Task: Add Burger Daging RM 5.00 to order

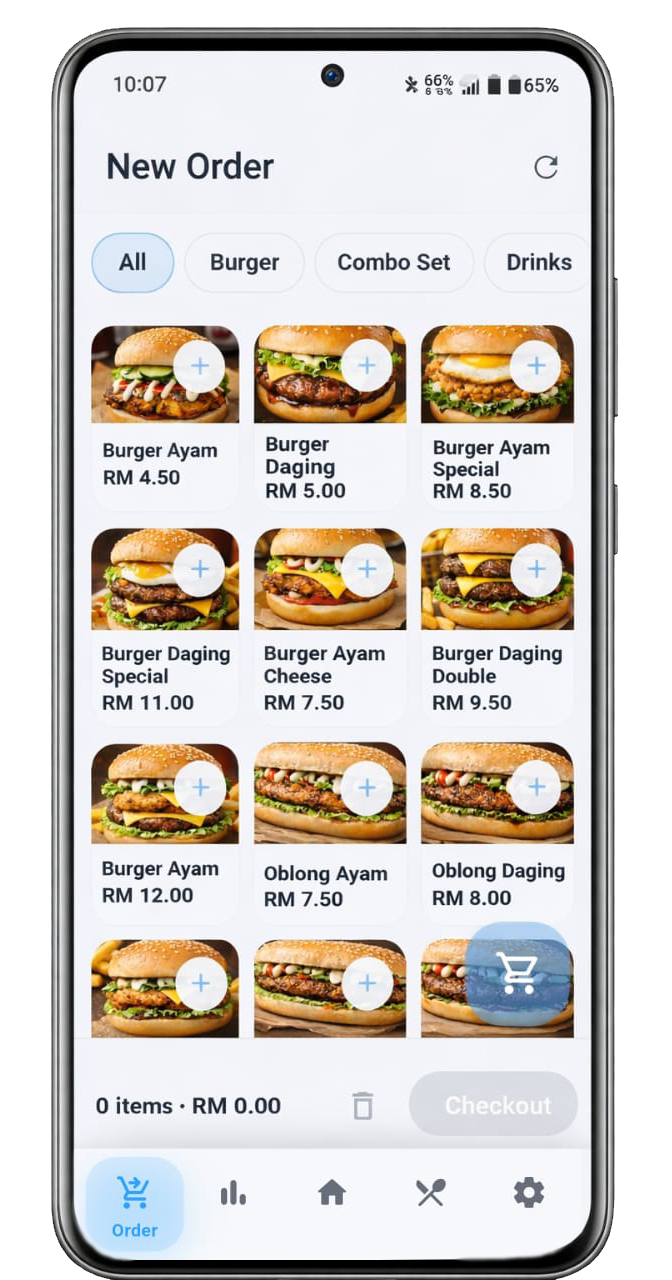Action: (x=366, y=366)
